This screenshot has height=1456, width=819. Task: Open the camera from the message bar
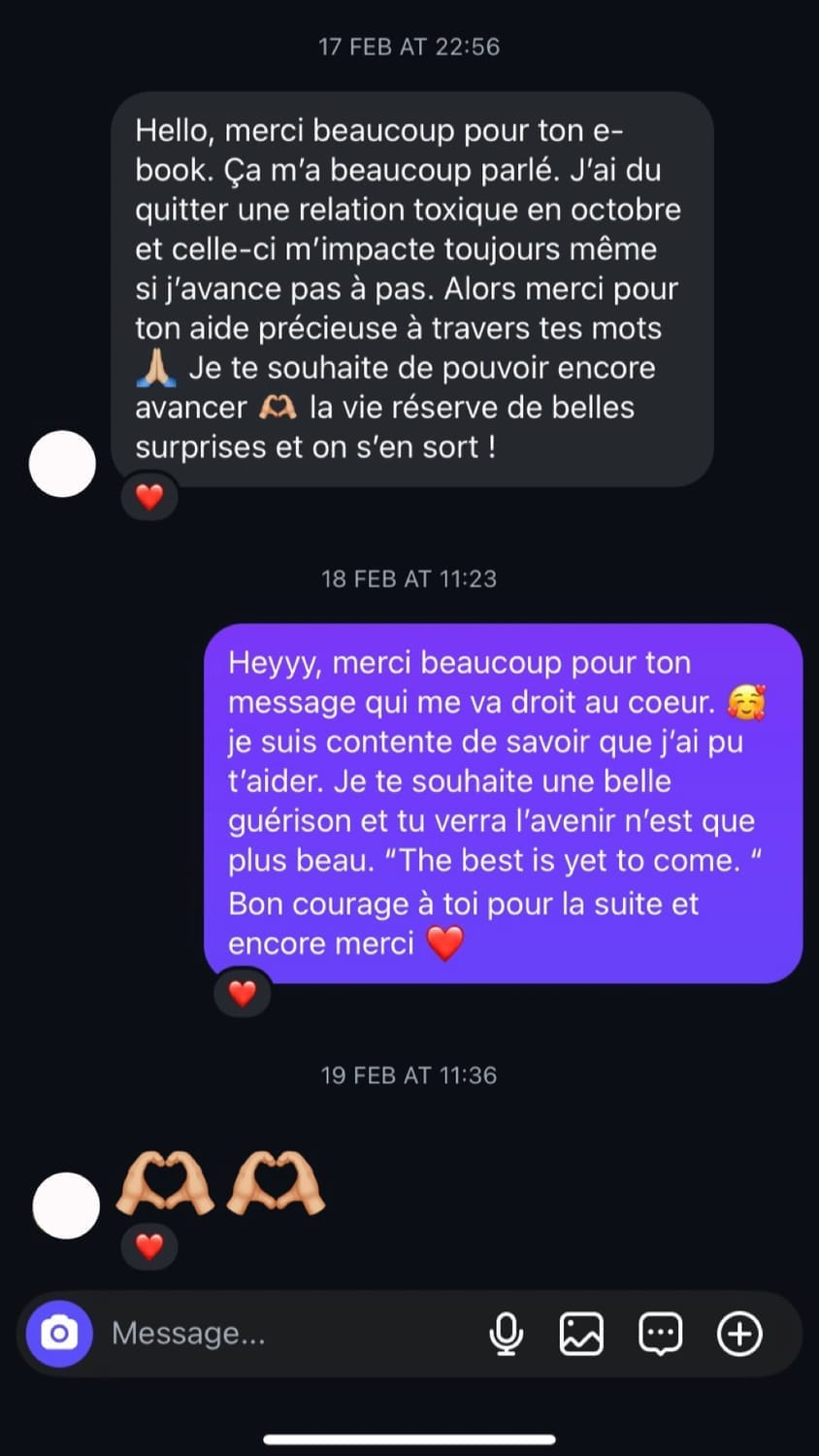coord(59,1333)
